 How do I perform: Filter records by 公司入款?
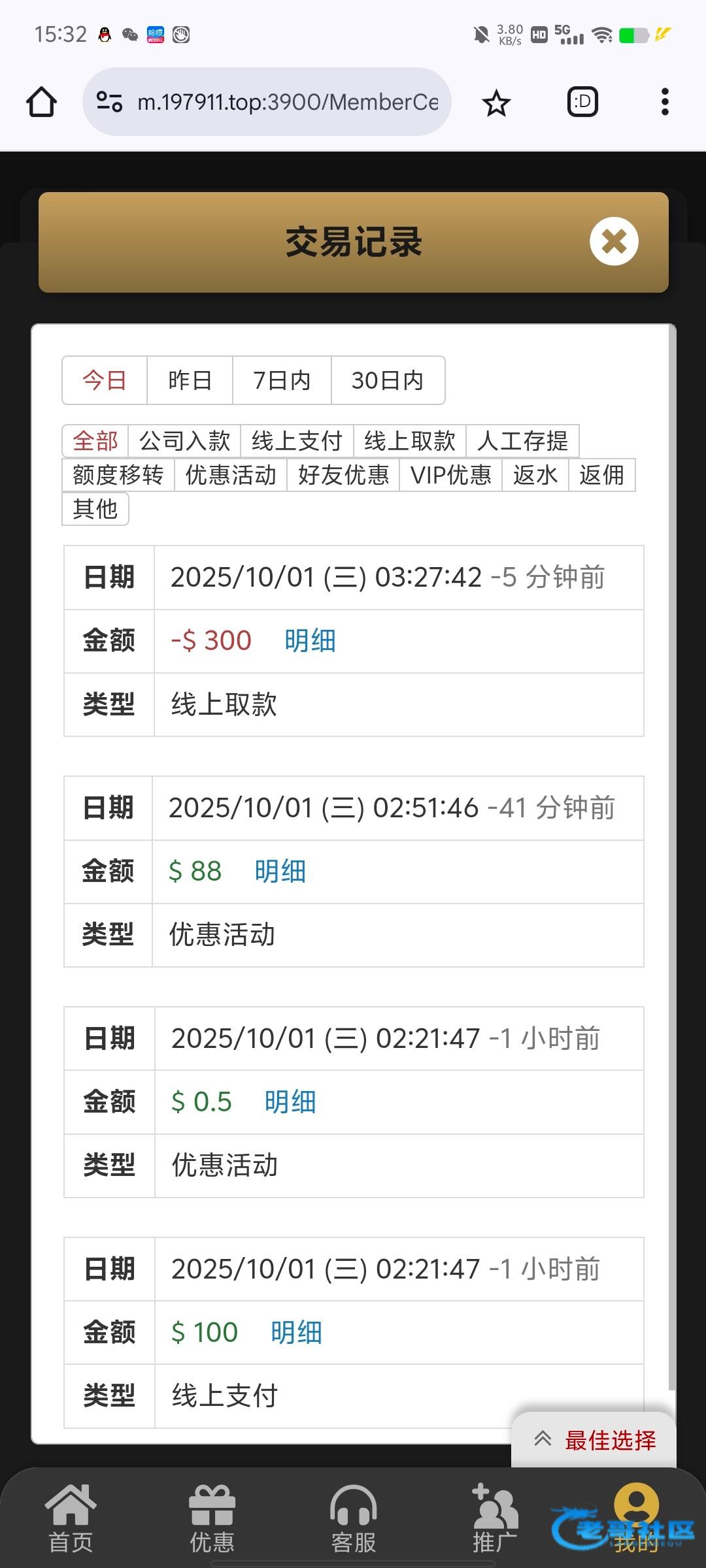coord(185,441)
